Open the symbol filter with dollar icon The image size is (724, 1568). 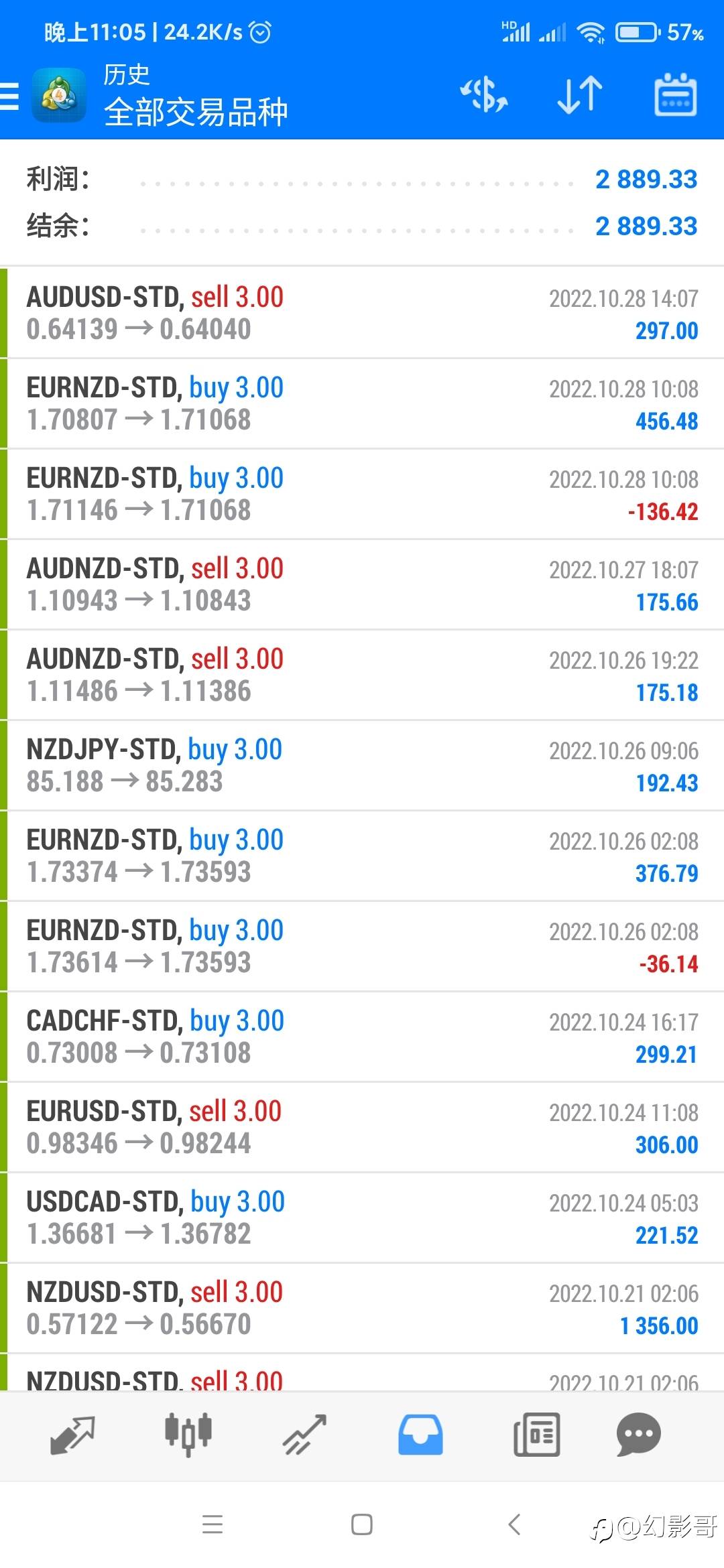click(484, 95)
